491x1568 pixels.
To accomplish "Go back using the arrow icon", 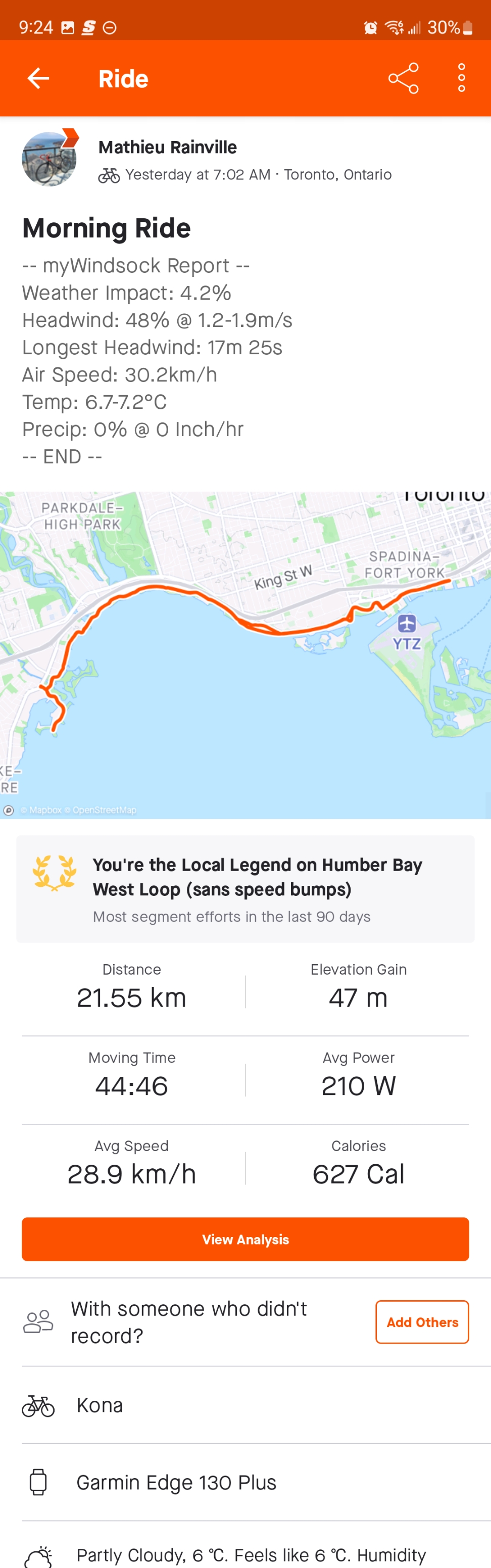I will pyautogui.click(x=38, y=78).
